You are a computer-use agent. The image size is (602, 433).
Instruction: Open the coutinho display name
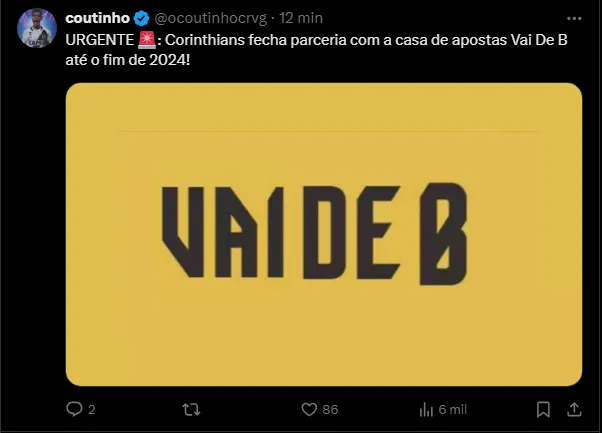98,18
